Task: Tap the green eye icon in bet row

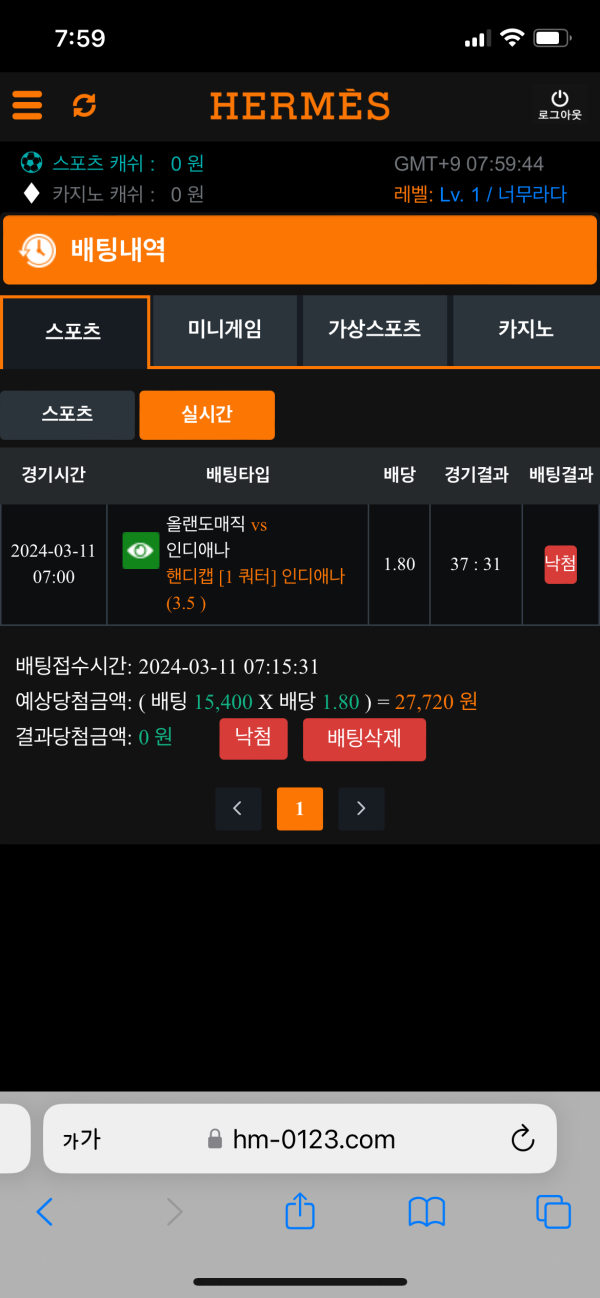Action: point(141,550)
